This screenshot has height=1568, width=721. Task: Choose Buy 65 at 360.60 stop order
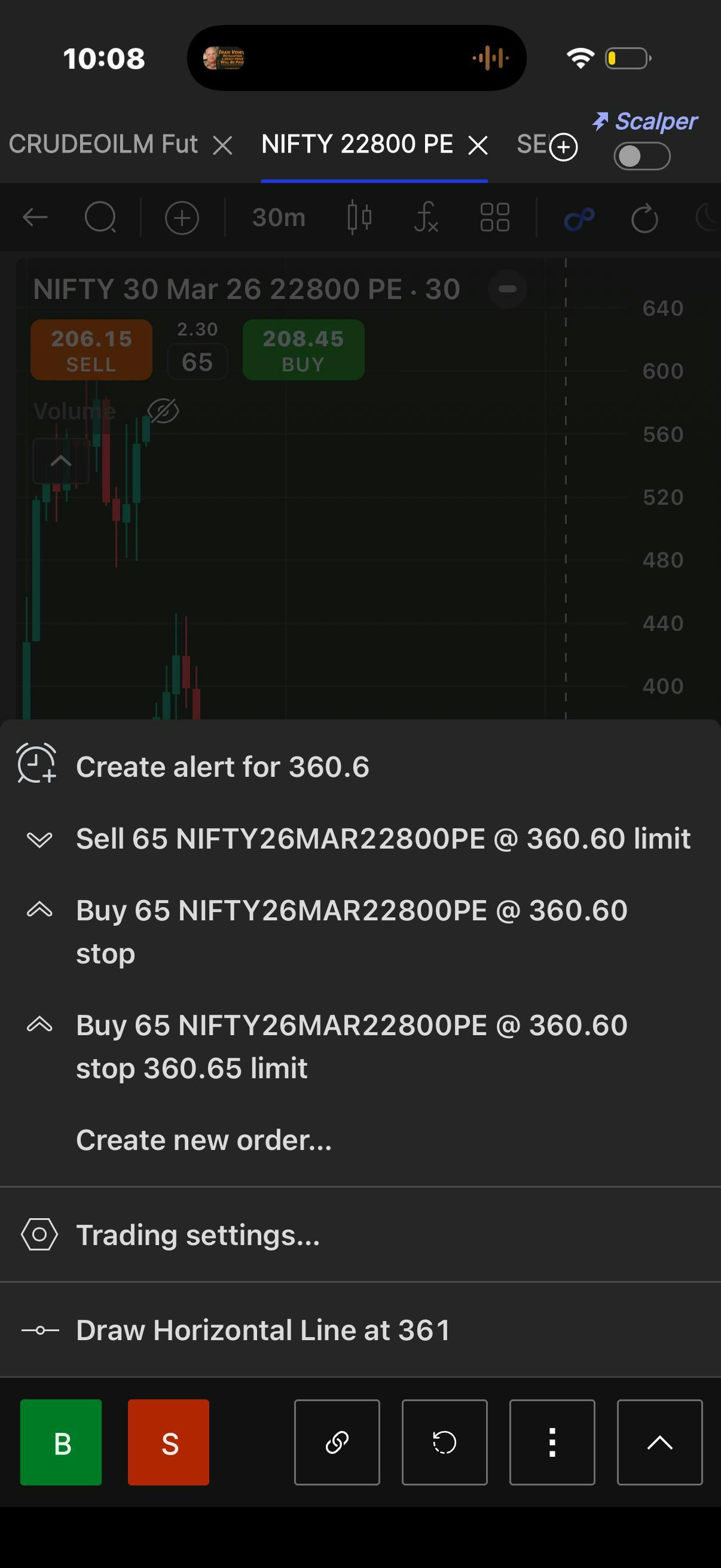tap(360, 931)
